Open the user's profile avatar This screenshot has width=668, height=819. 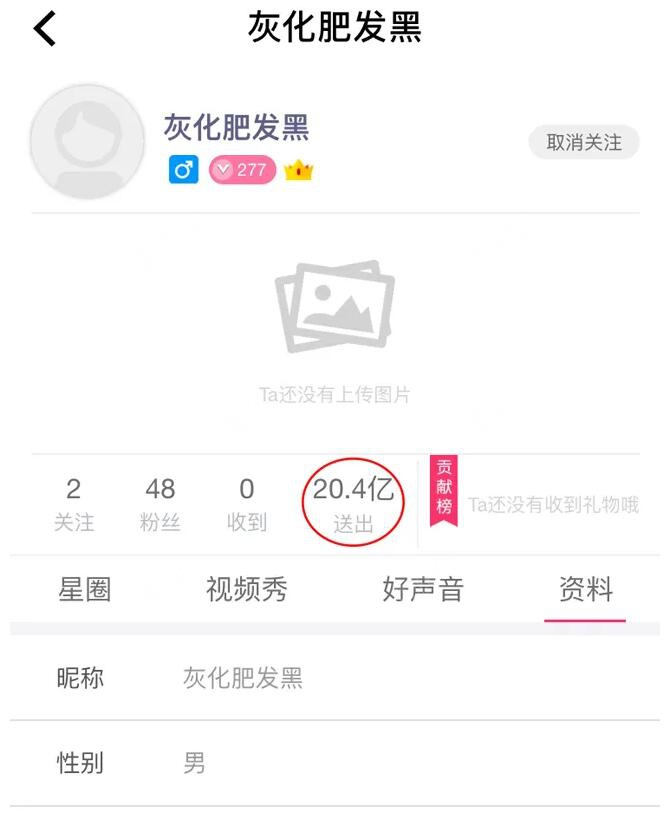pyautogui.click(x=87, y=142)
